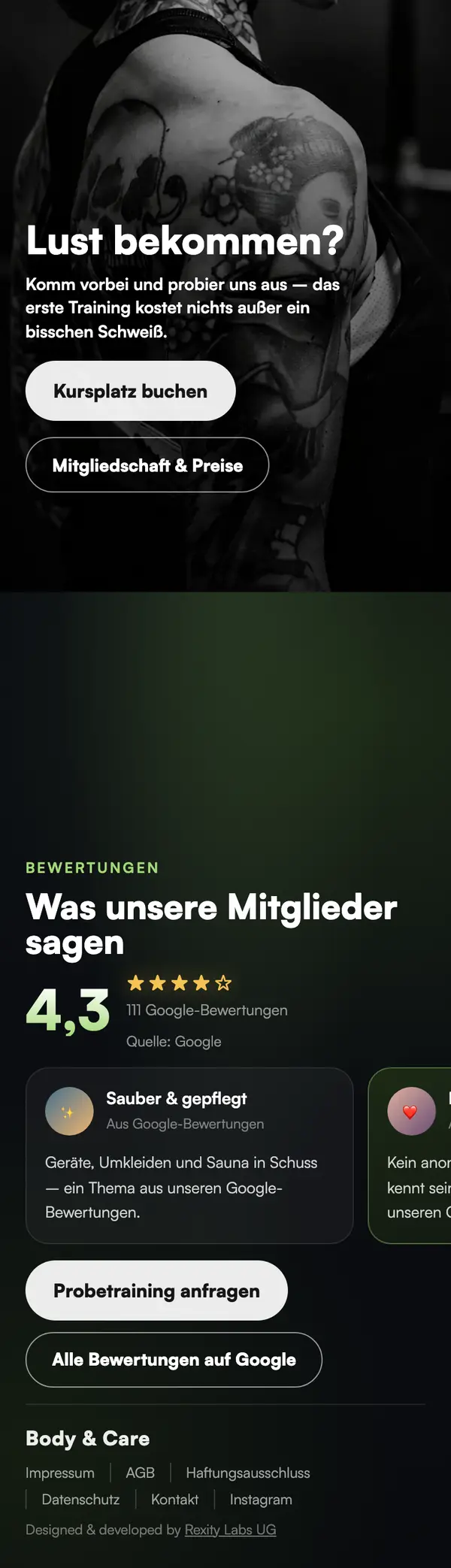
Task: Request a Probetraining
Action: pyautogui.click(x=156, y=1291)
